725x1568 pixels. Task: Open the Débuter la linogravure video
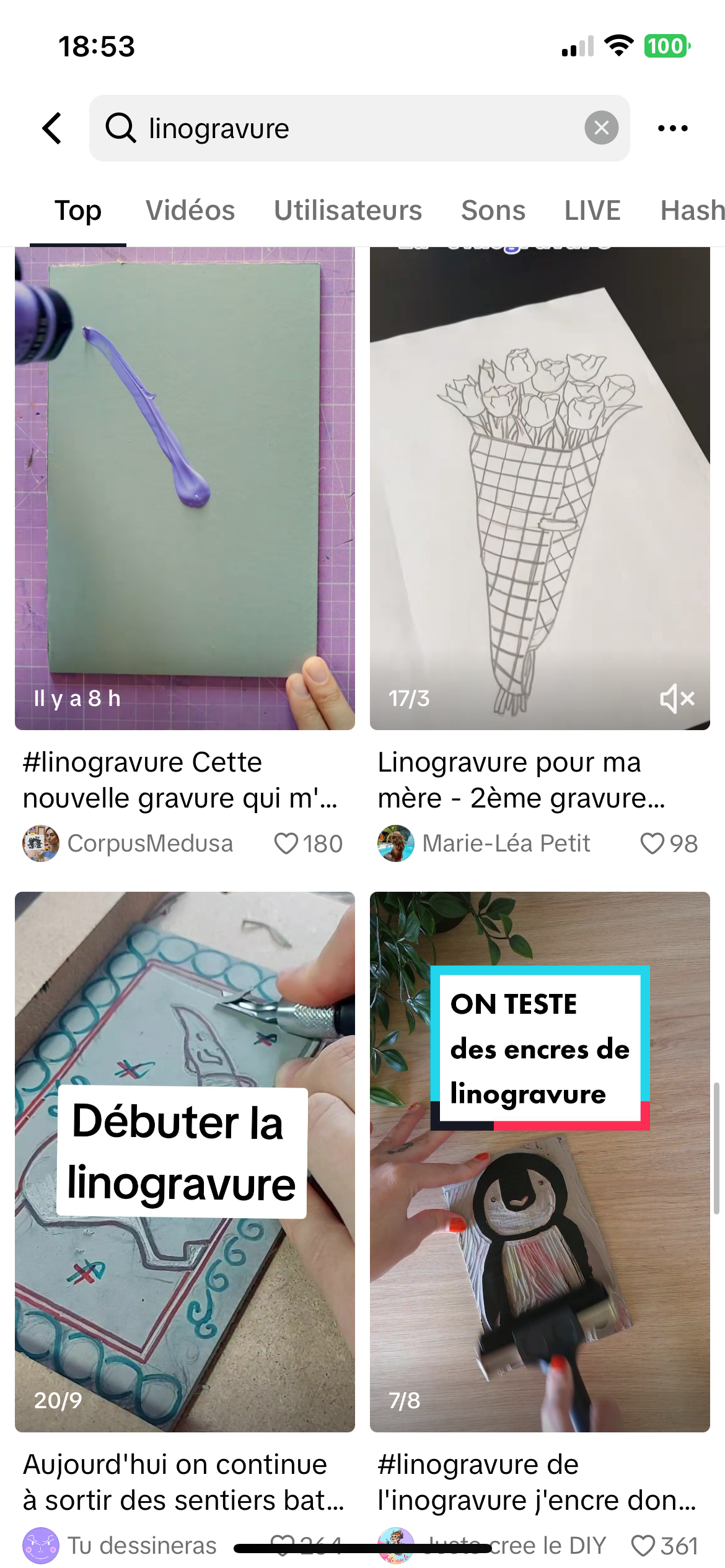tap(185, 1161)
